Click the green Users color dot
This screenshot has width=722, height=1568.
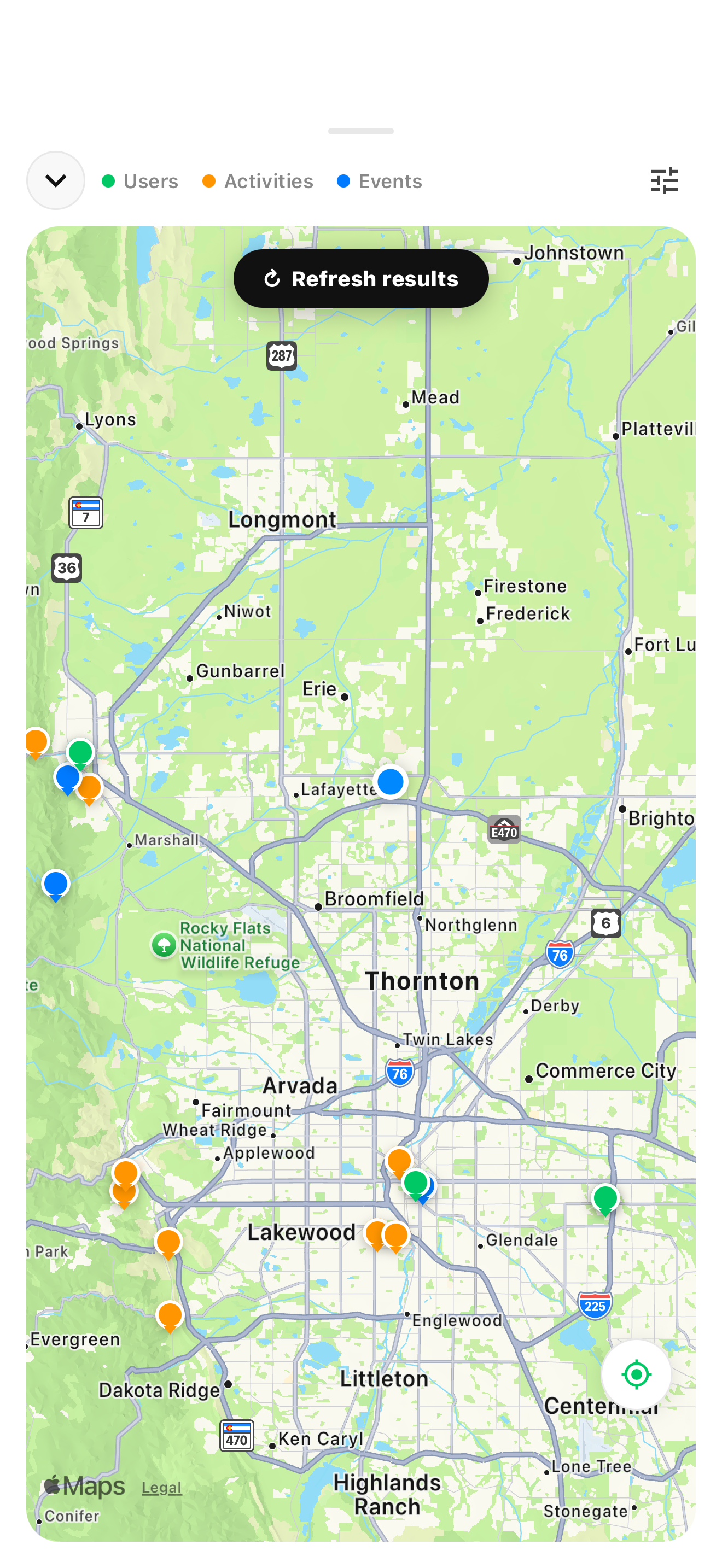(x=108, y=181)
